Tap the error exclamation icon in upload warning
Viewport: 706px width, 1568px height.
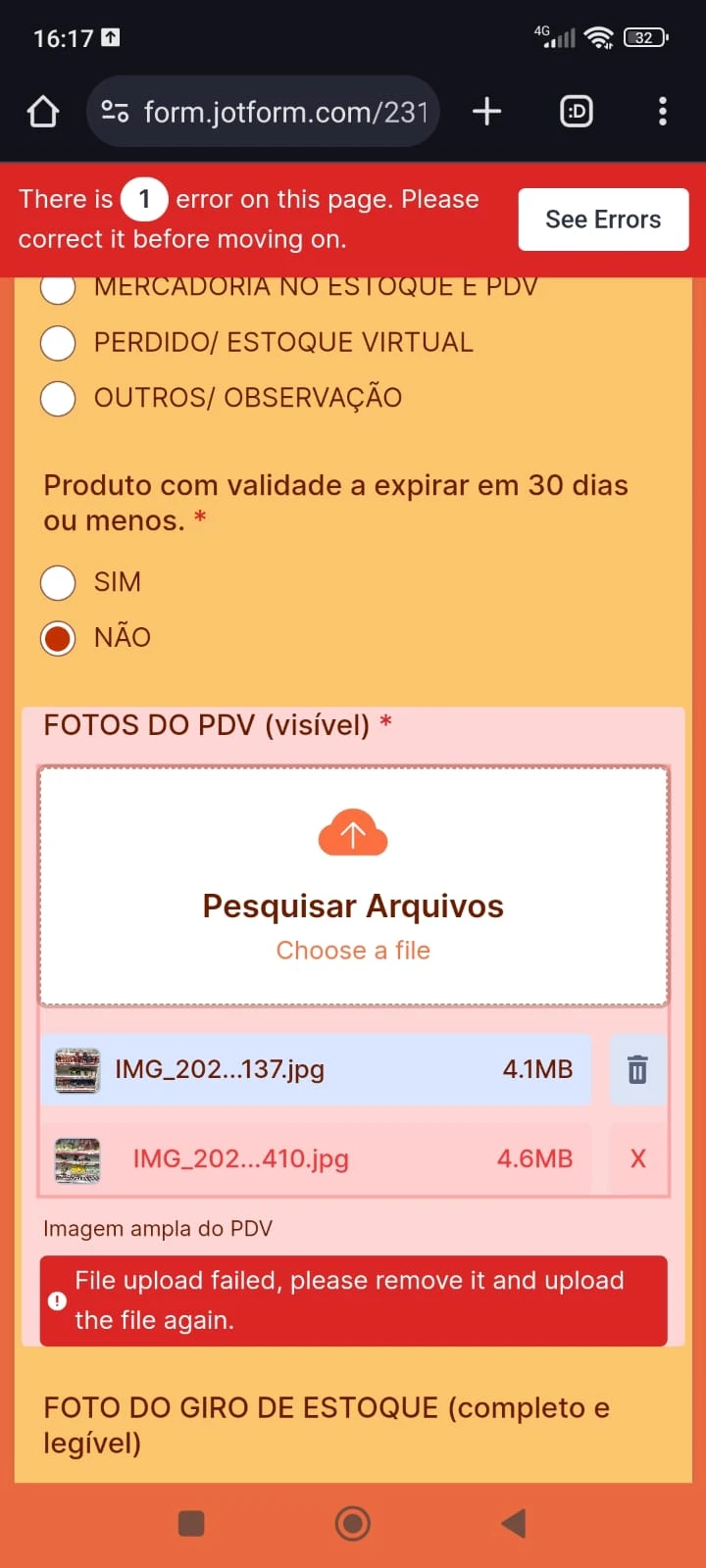[57, 1300]
